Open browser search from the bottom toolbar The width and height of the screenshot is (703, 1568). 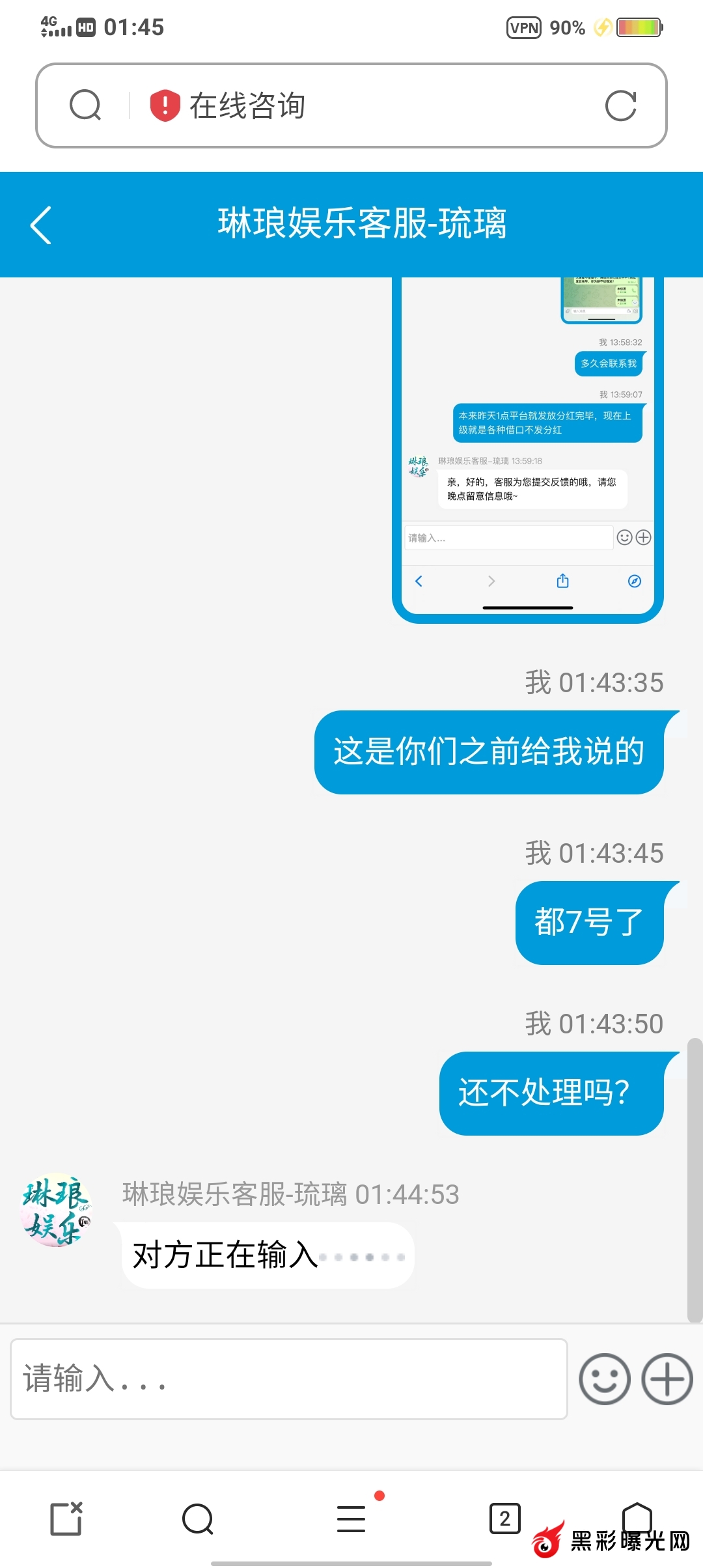198,1519
